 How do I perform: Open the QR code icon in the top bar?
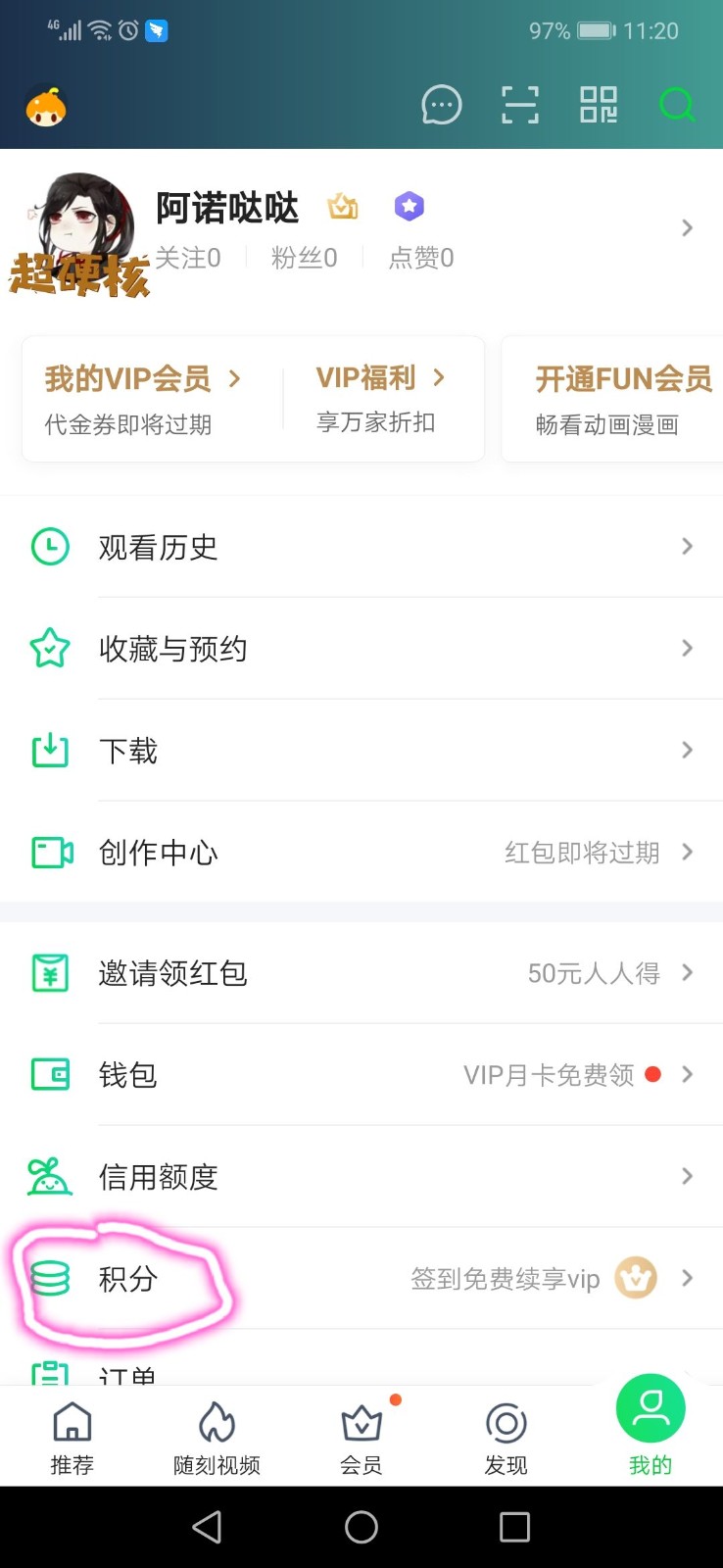[599, 105]
